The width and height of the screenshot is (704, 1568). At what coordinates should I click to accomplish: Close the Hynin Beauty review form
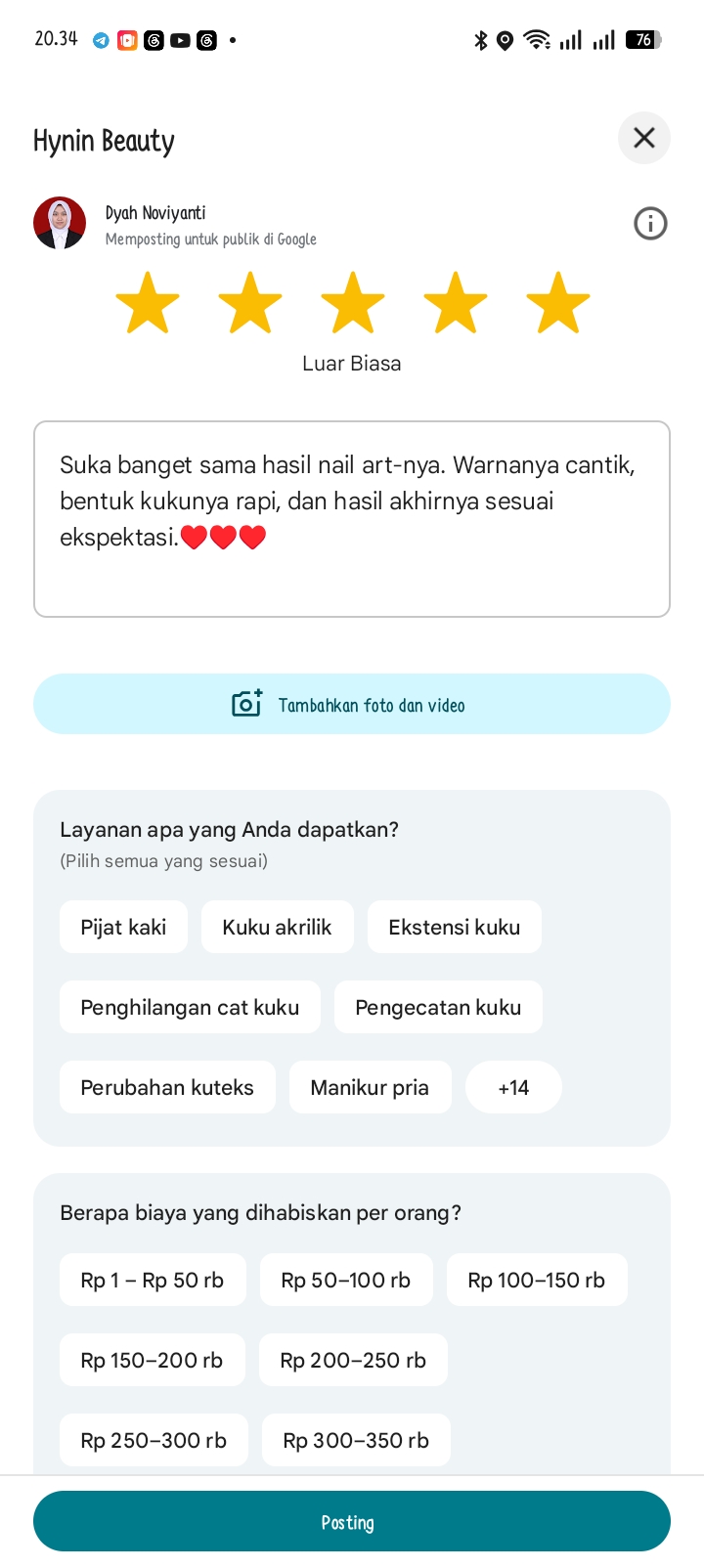point(644,138)
